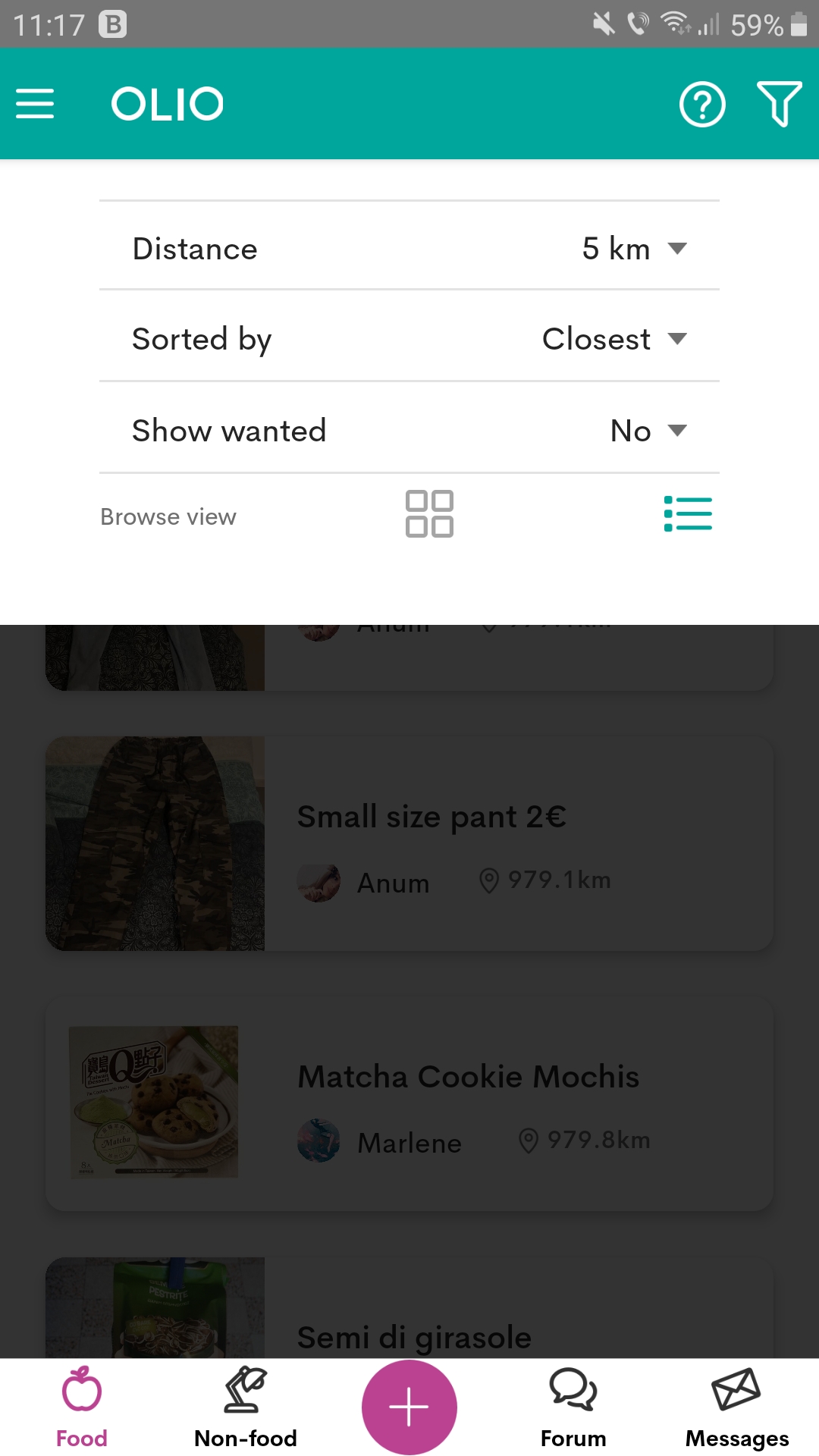
Task: Switch browse view to grid layout
Action: pyautogui.click(x=429, y=514)
